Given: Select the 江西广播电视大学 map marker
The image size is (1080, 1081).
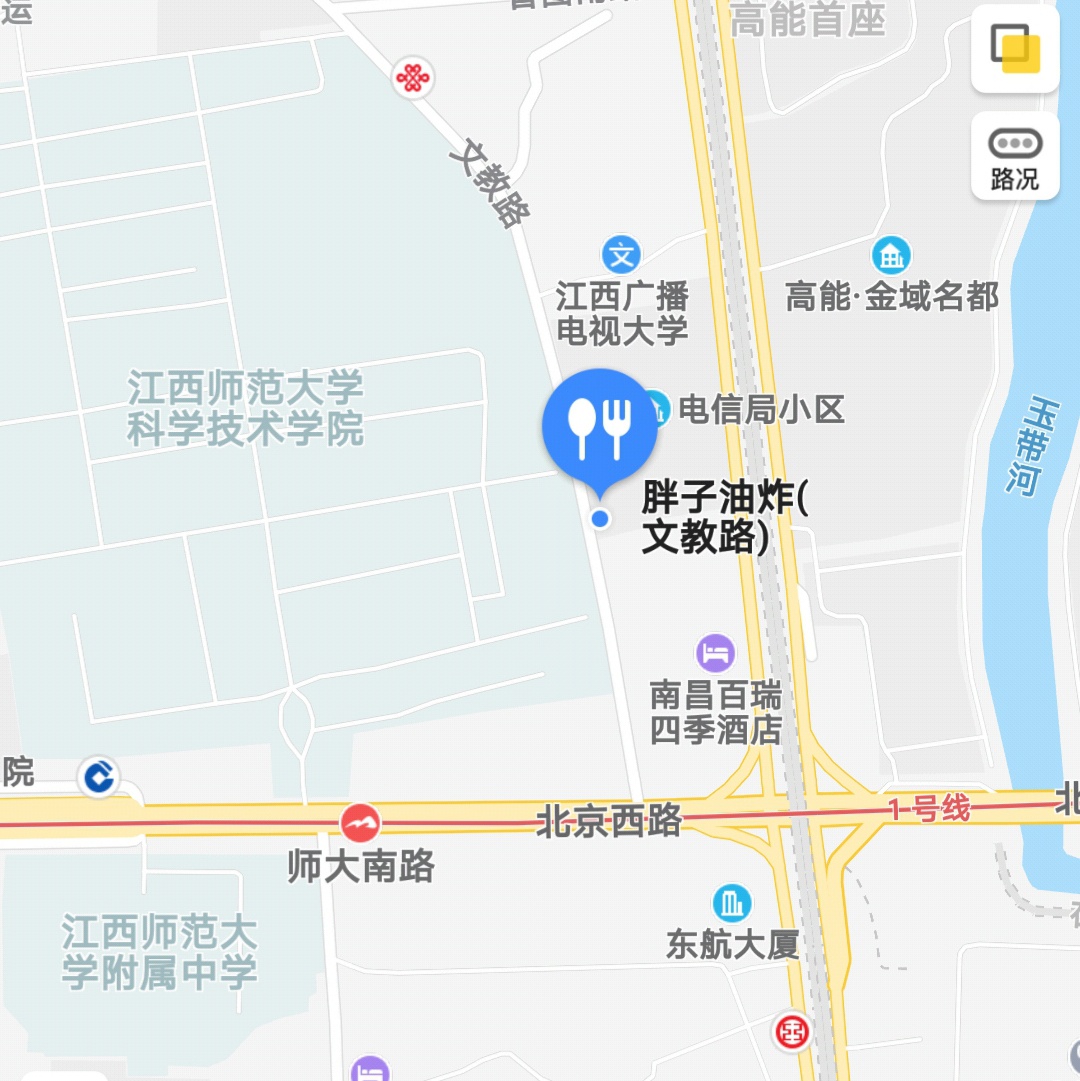Looking at the screenshot, I should coord(622,255).
